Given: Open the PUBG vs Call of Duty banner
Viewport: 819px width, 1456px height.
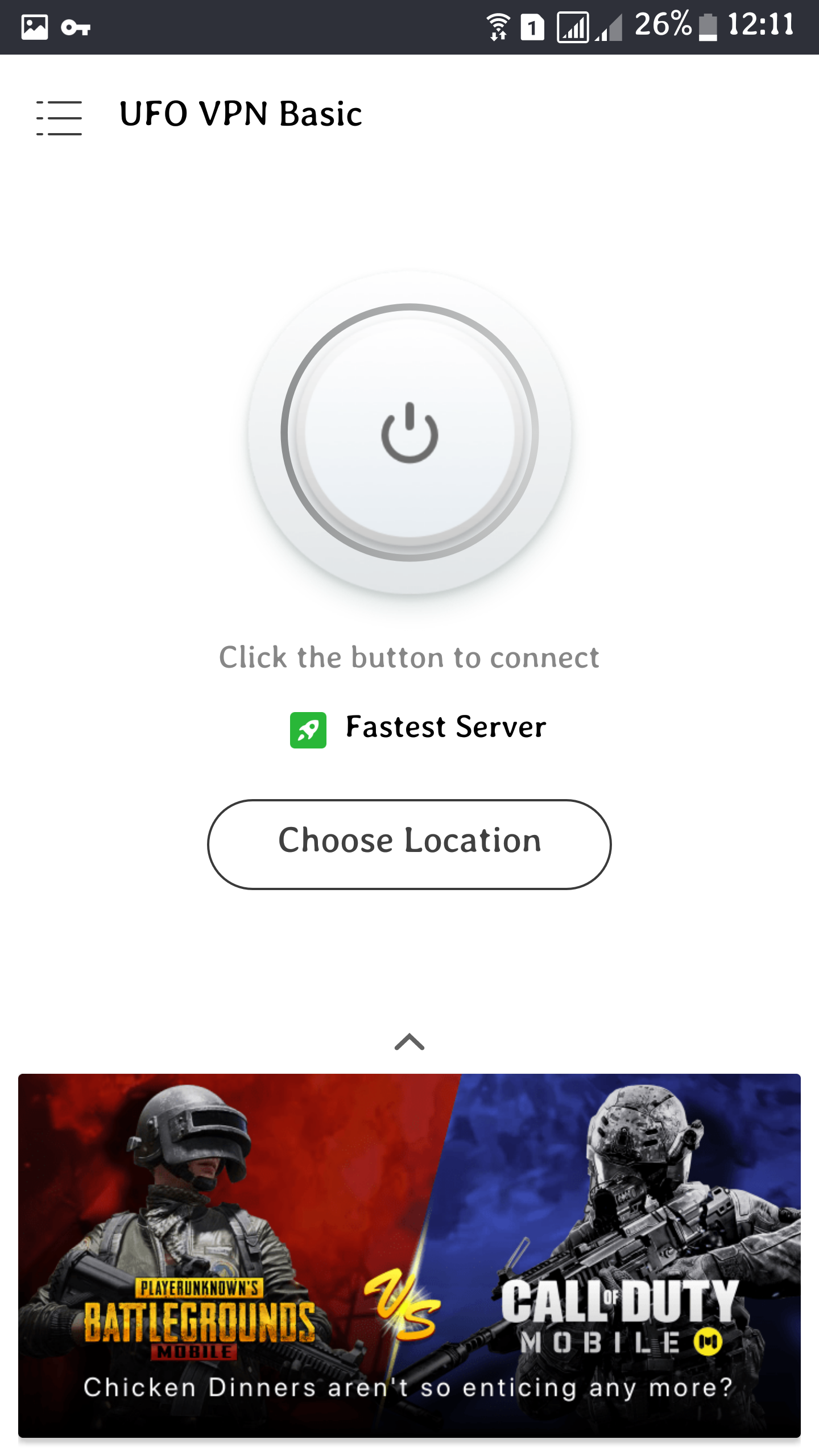Looking at the screenshot, I should [409, 1256].
